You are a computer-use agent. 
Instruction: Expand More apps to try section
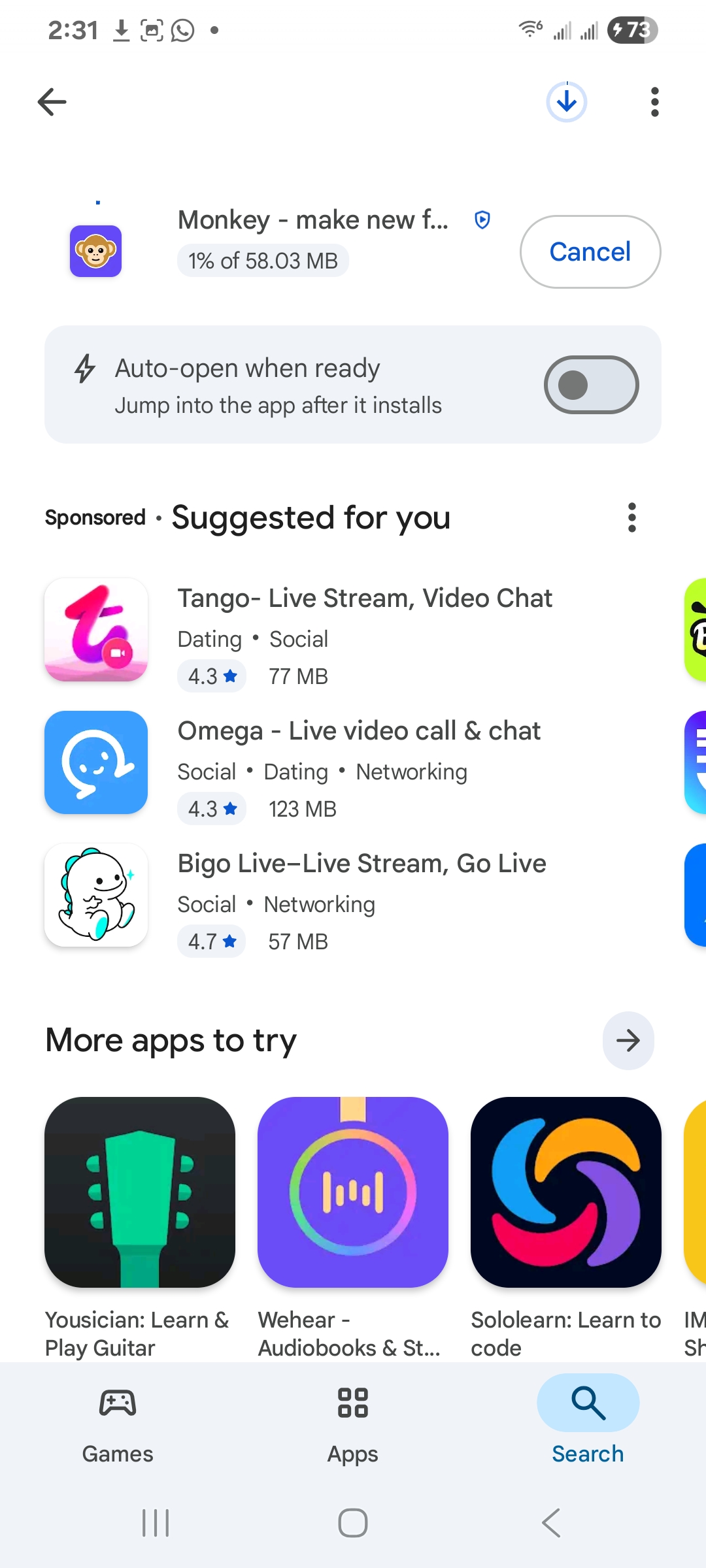(x=628, y=1041)
